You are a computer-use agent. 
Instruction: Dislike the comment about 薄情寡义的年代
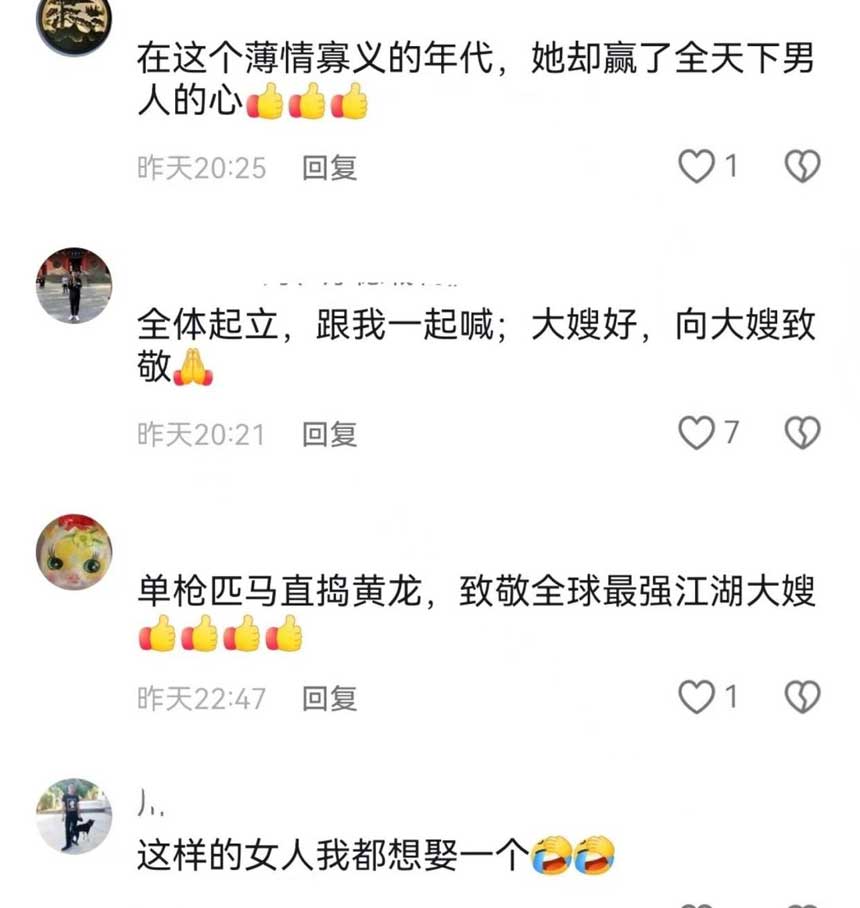coord(802,167)
